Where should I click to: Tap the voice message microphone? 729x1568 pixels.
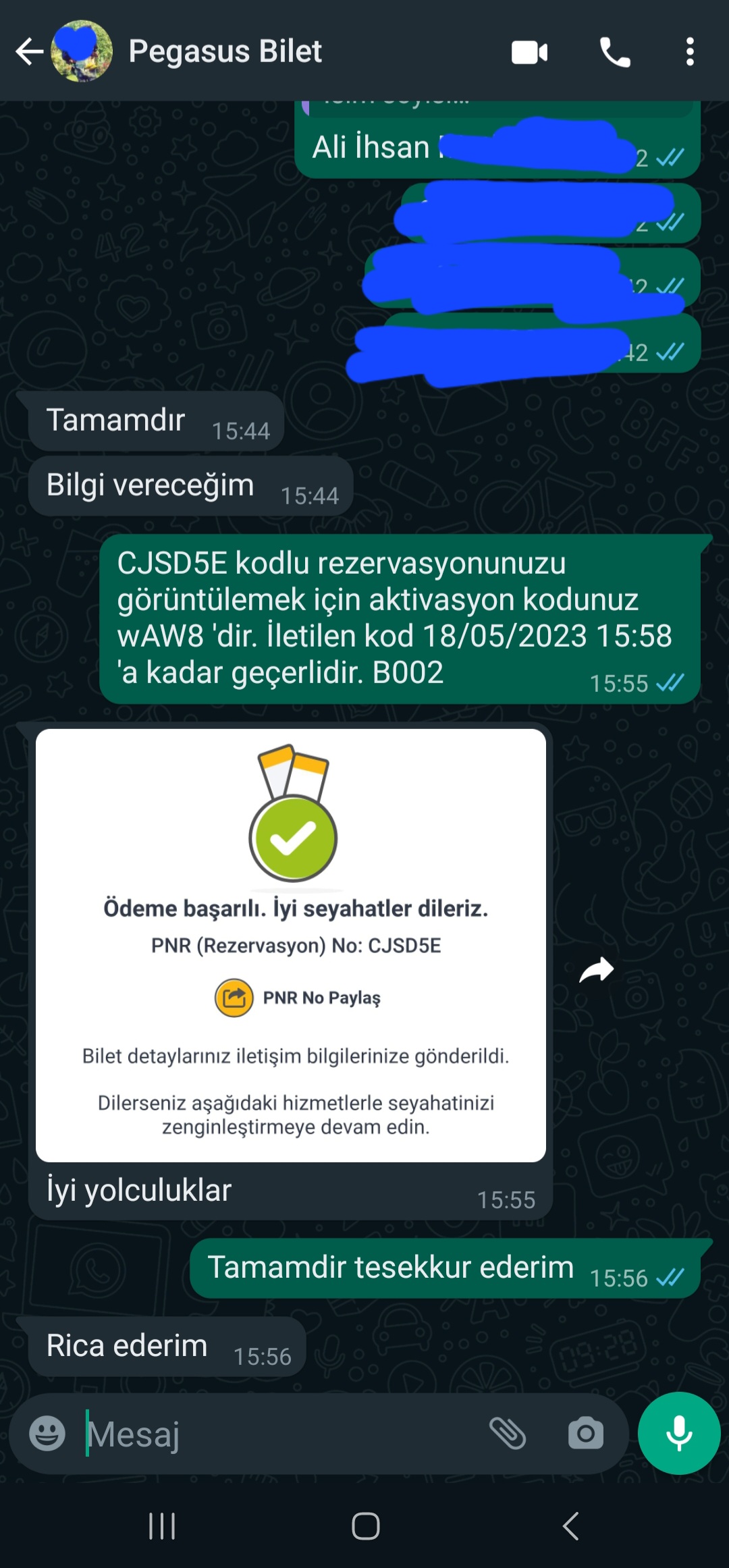(x=679, y=1434)
